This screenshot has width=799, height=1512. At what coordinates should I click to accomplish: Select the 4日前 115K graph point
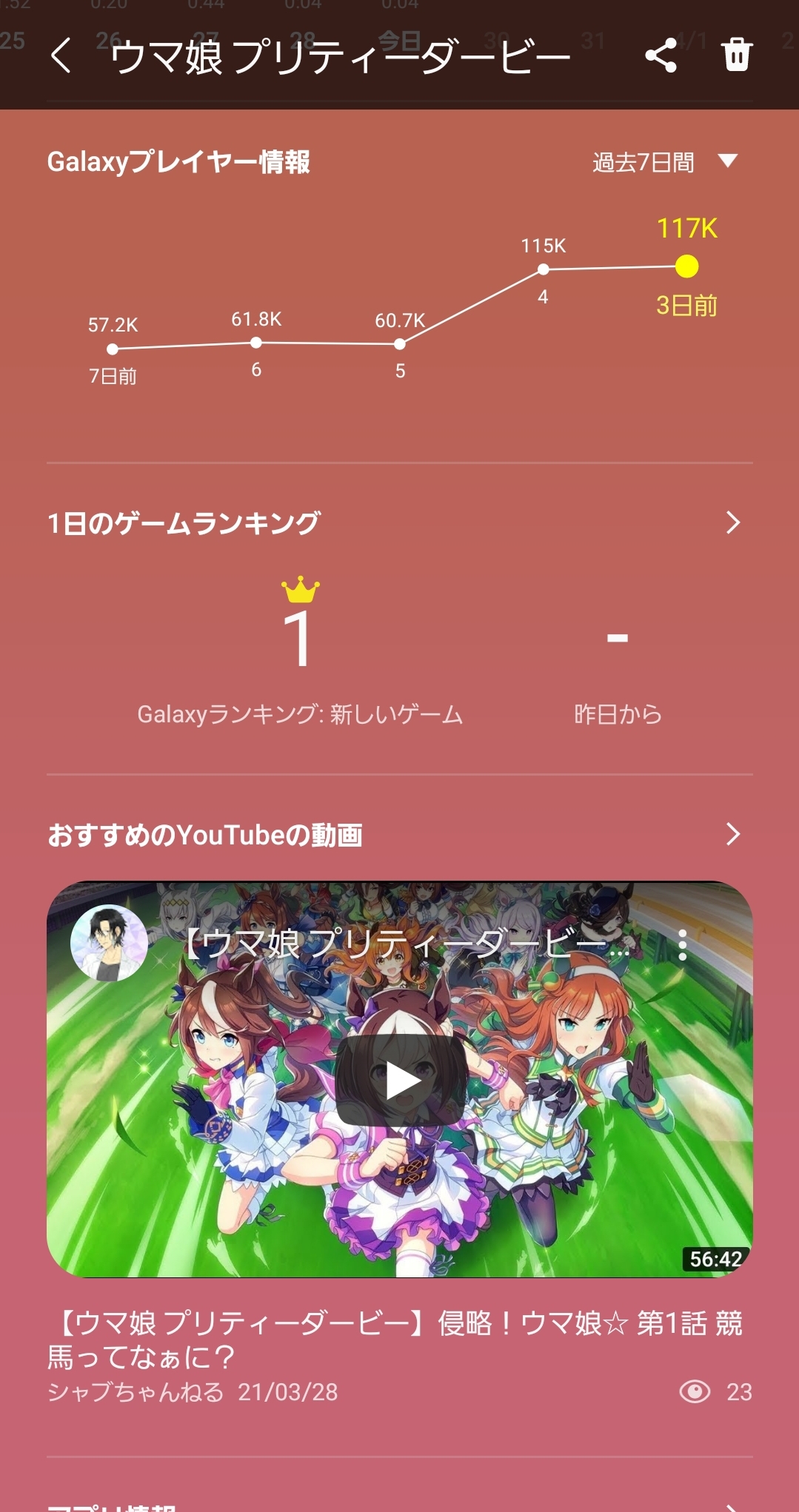pos(543,269)
